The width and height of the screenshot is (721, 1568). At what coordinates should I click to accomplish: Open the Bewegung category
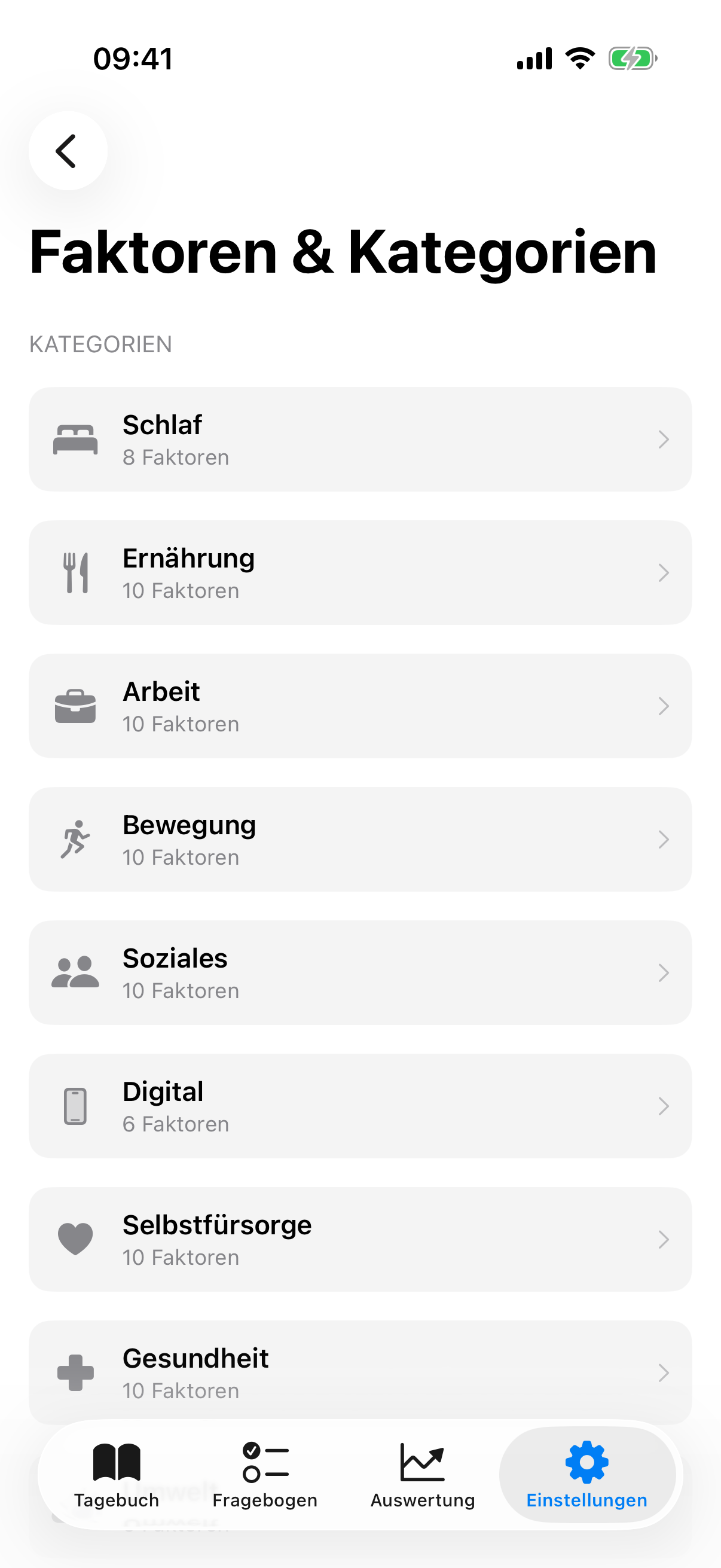tap(359, 840)
